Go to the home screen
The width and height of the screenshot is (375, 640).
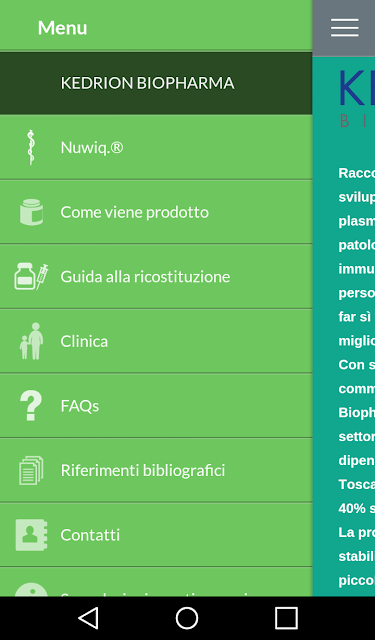coord(187,618)
